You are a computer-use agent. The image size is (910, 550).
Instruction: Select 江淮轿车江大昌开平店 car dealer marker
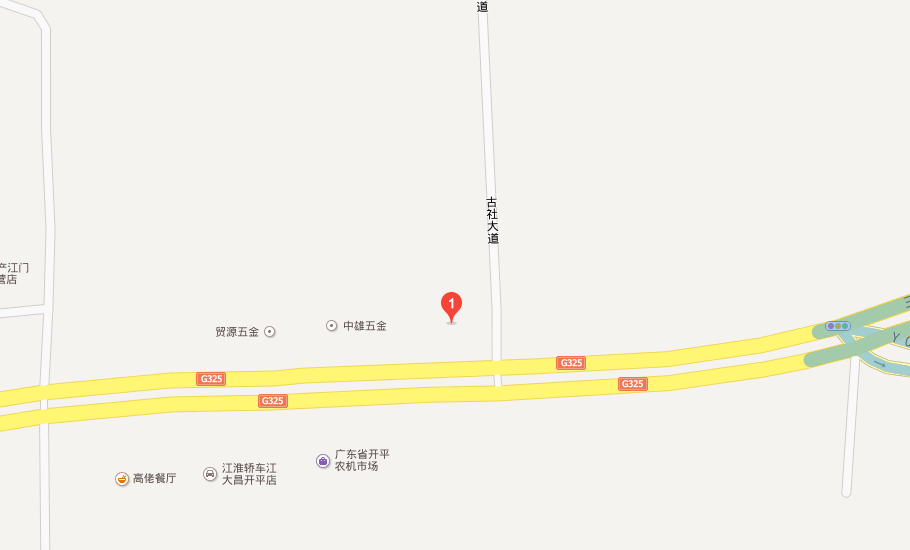click(210, 474)
